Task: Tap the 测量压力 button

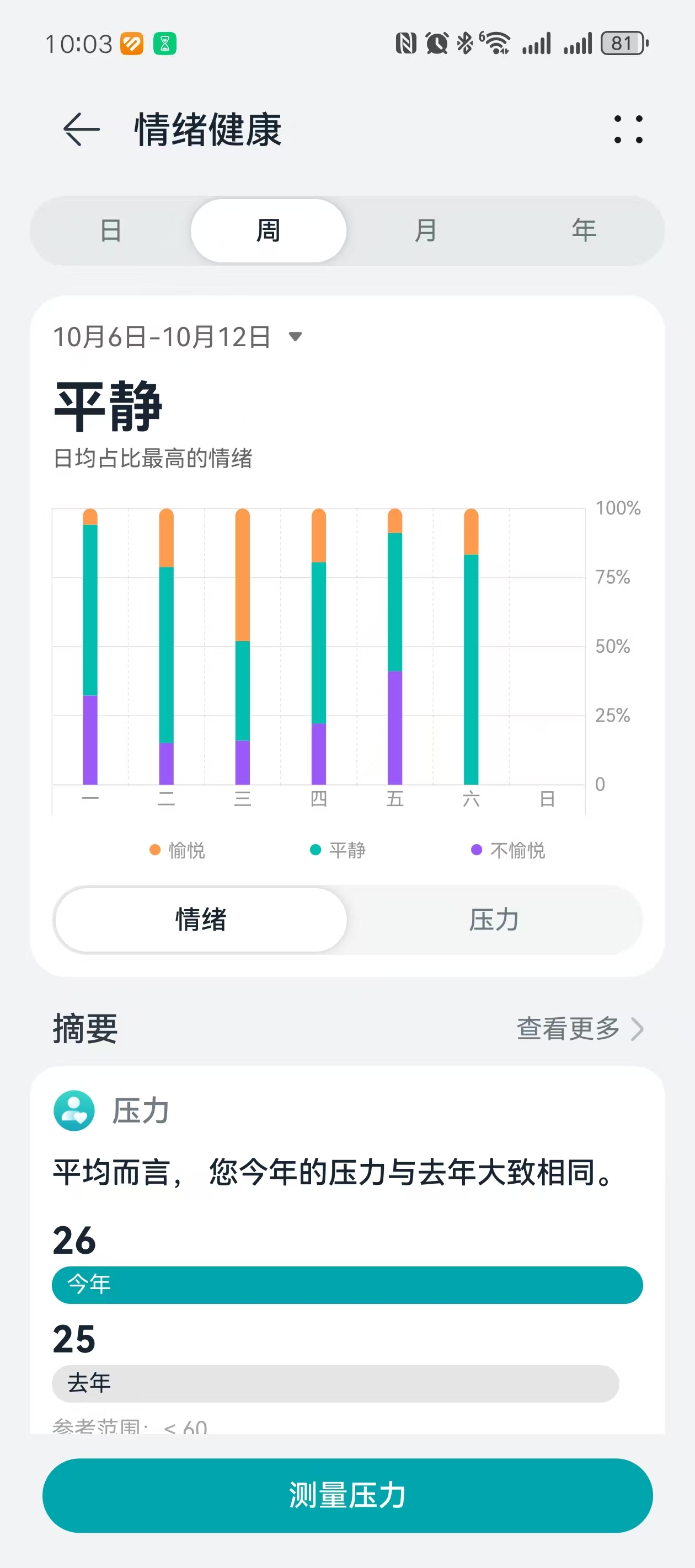Action: pos(347,1495)
